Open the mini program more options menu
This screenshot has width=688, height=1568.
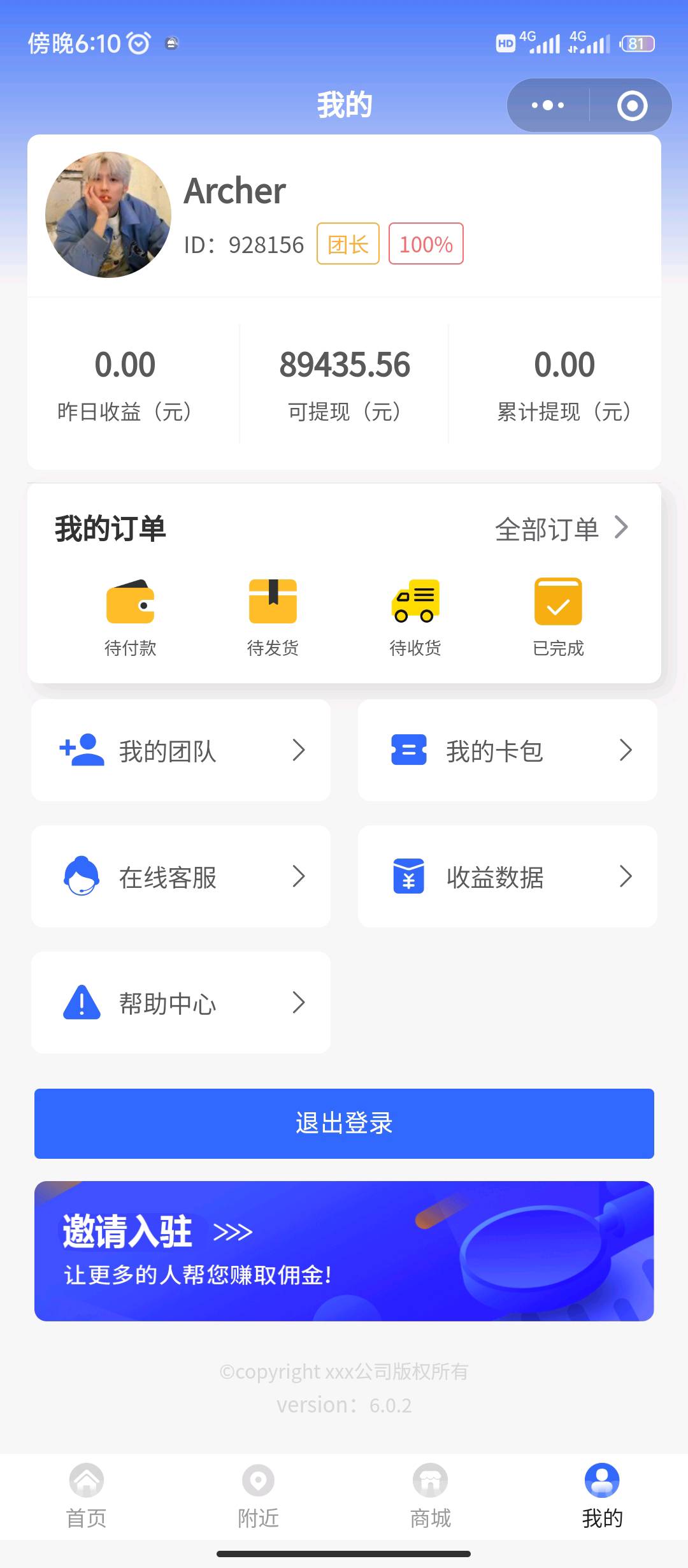(548, 105)
